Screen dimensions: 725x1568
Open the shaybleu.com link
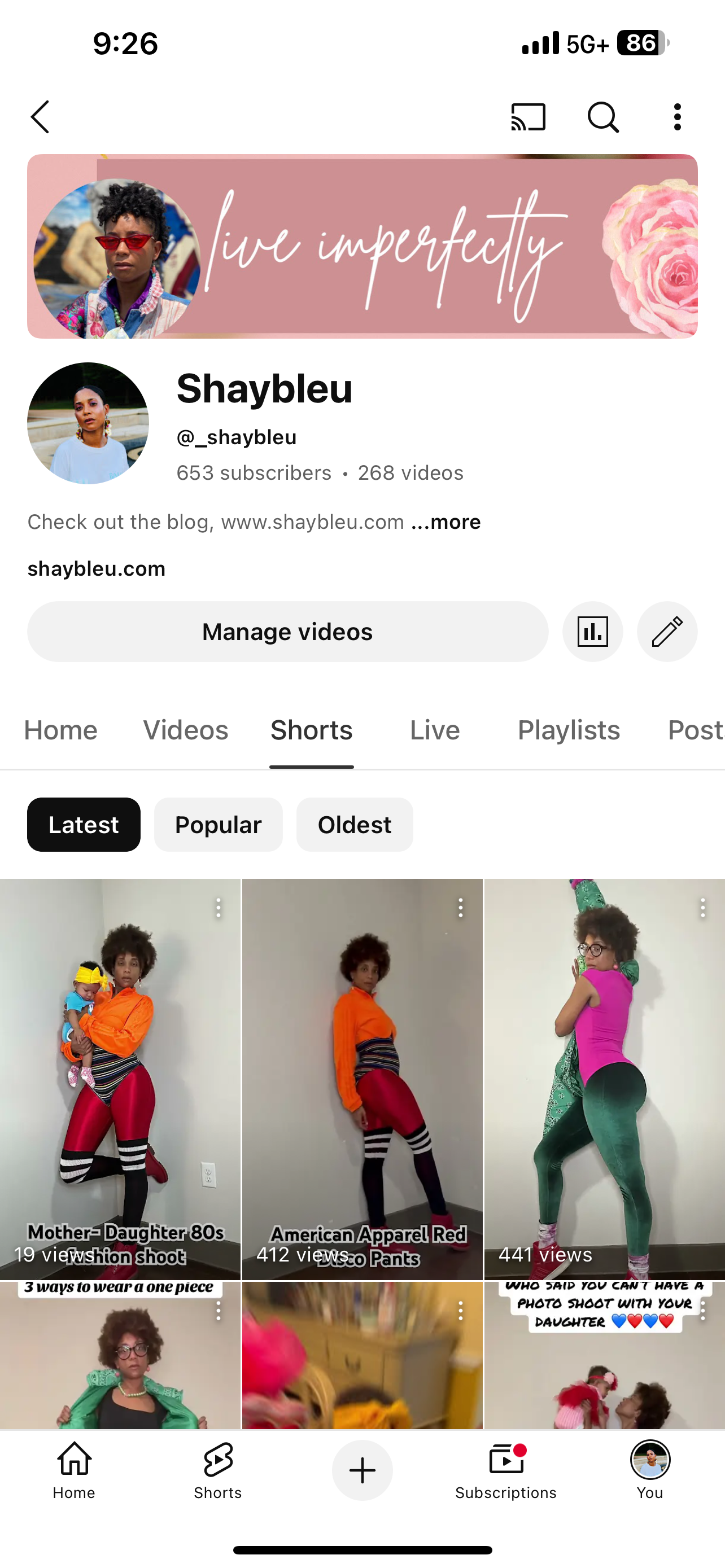pos(97,568)
